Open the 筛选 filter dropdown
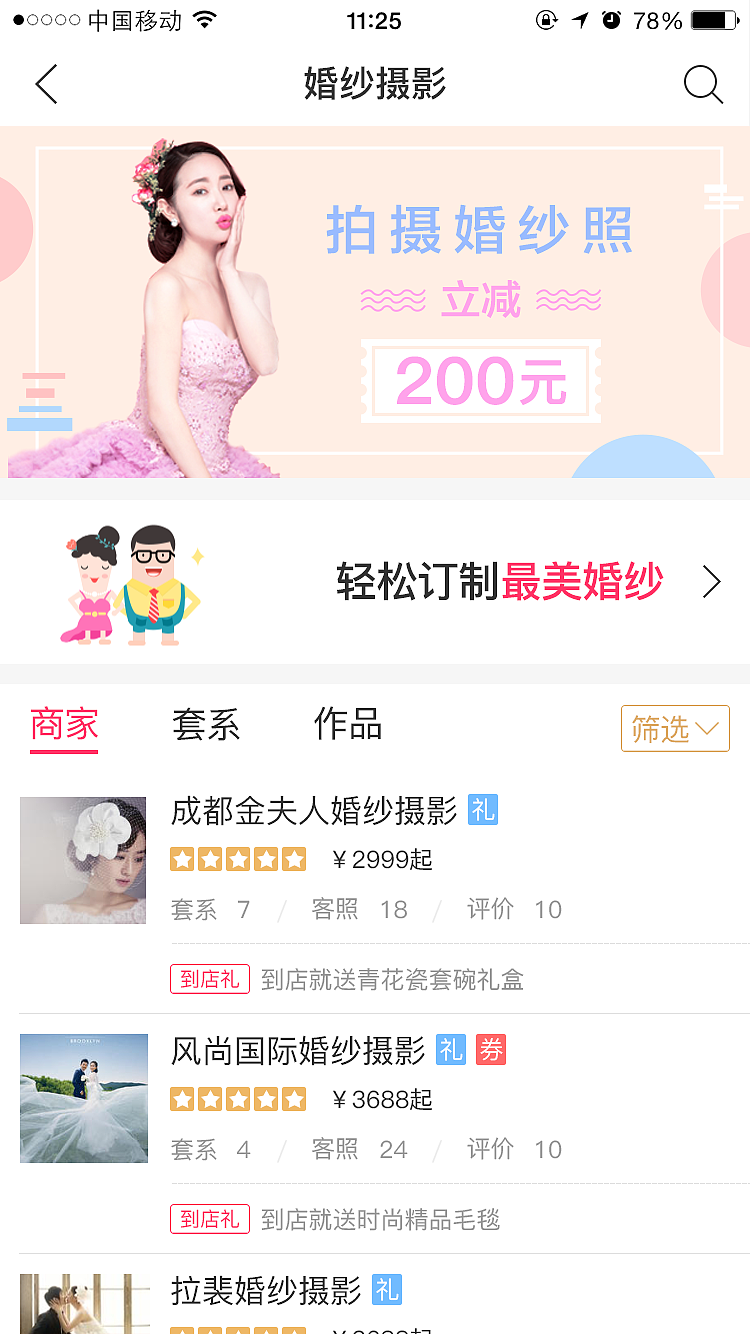Viewport: 750px width, 1334px height. 675,728
